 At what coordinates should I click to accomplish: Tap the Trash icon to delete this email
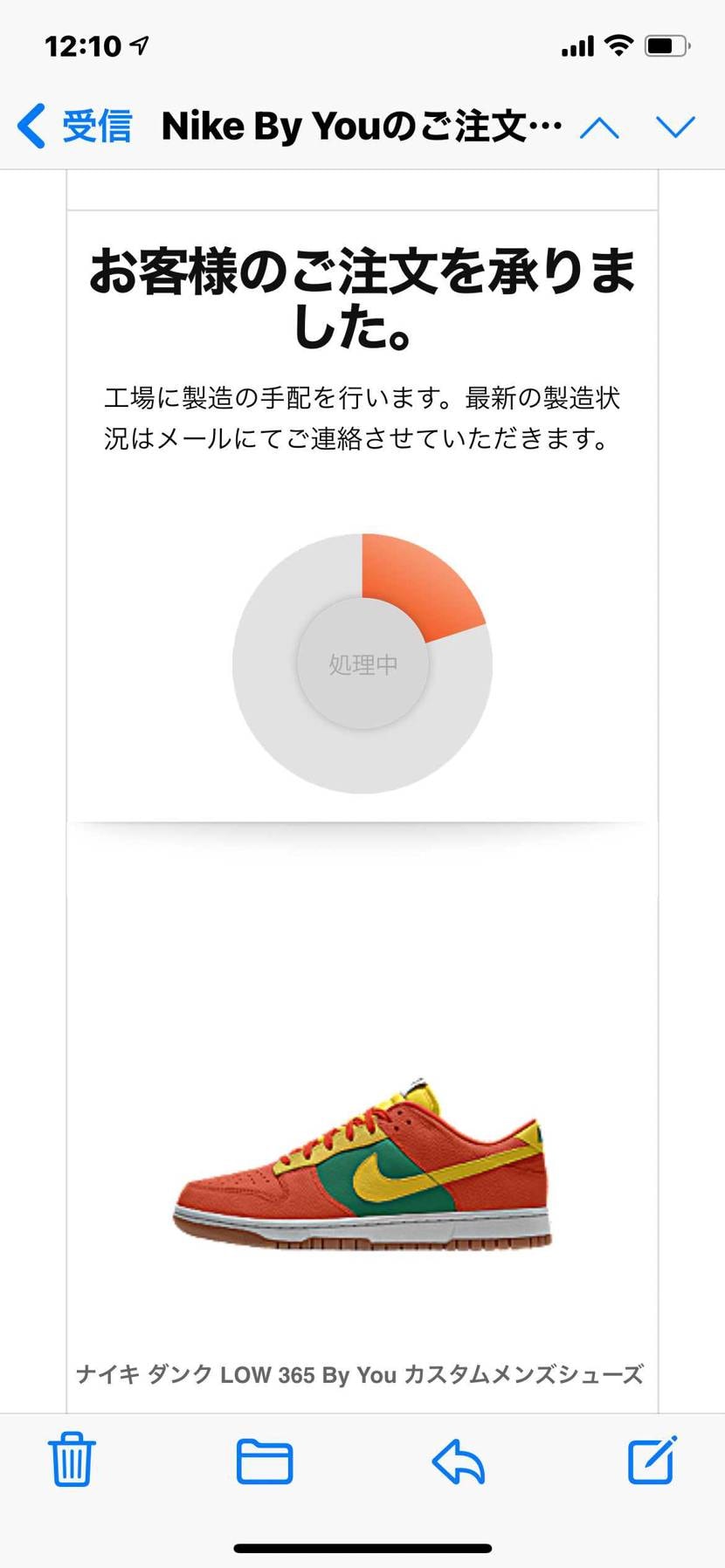tap(72, 1461)
